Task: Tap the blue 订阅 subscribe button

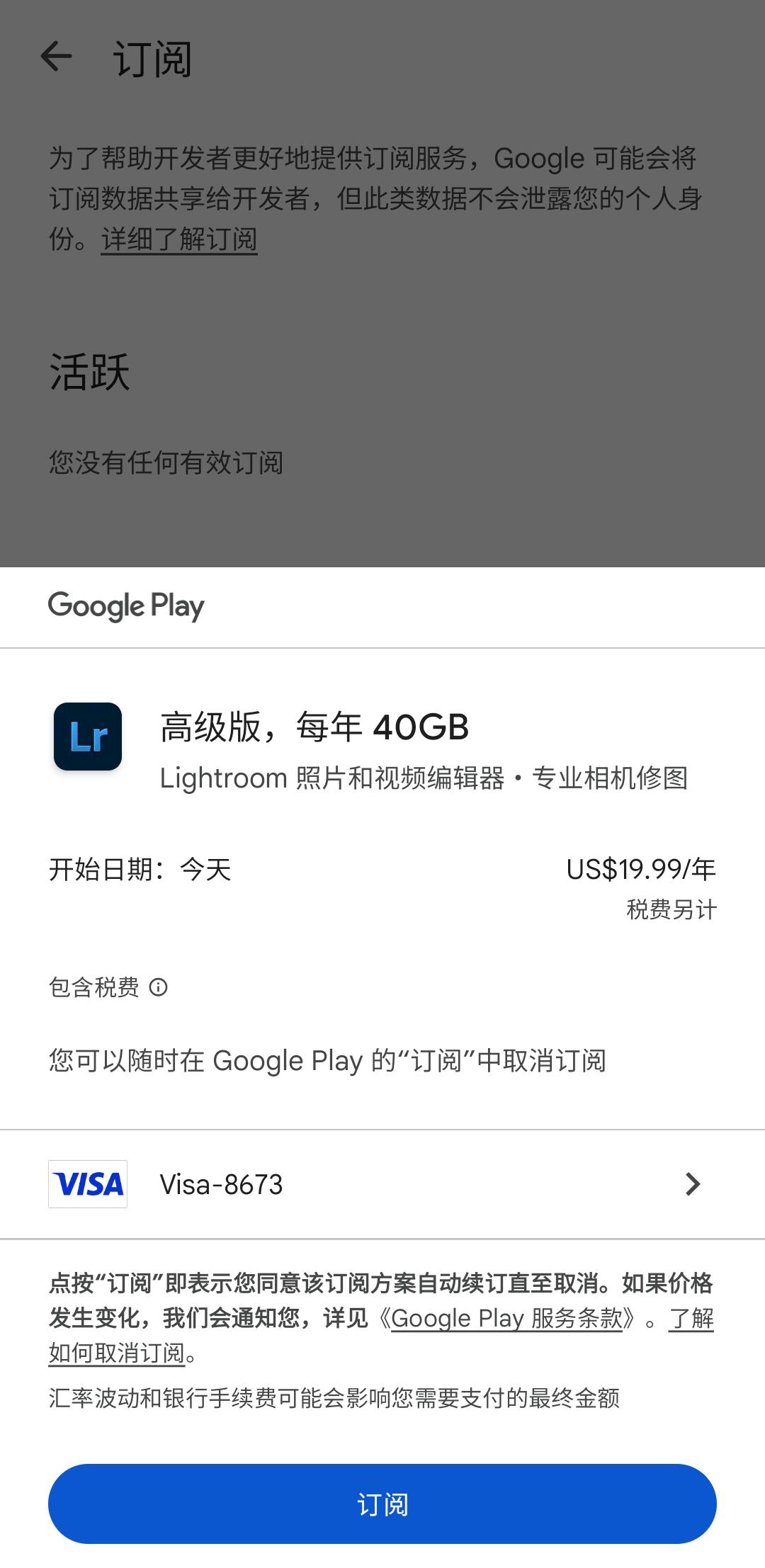Action: click(x=382, y=1504)
